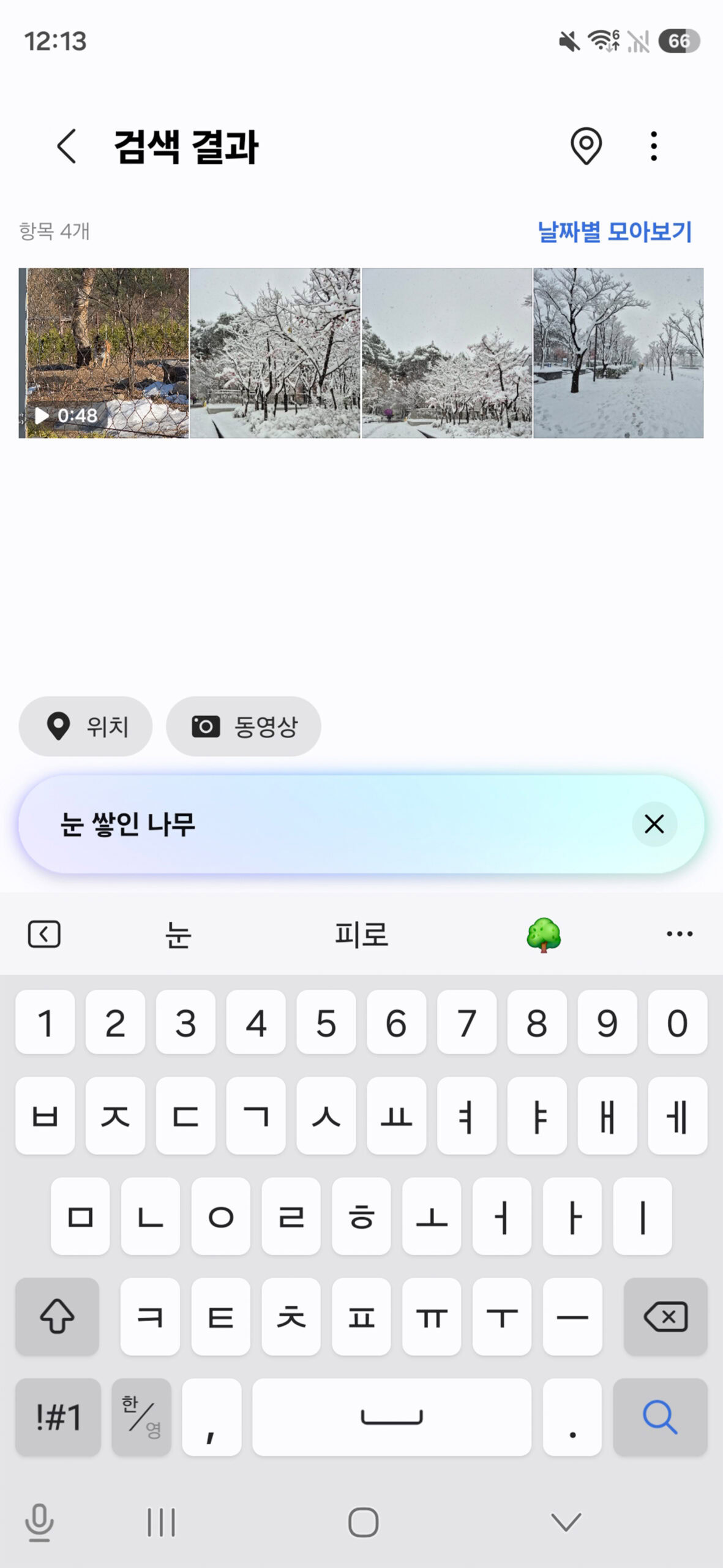Open the location map view icon

tap(586, 146)
